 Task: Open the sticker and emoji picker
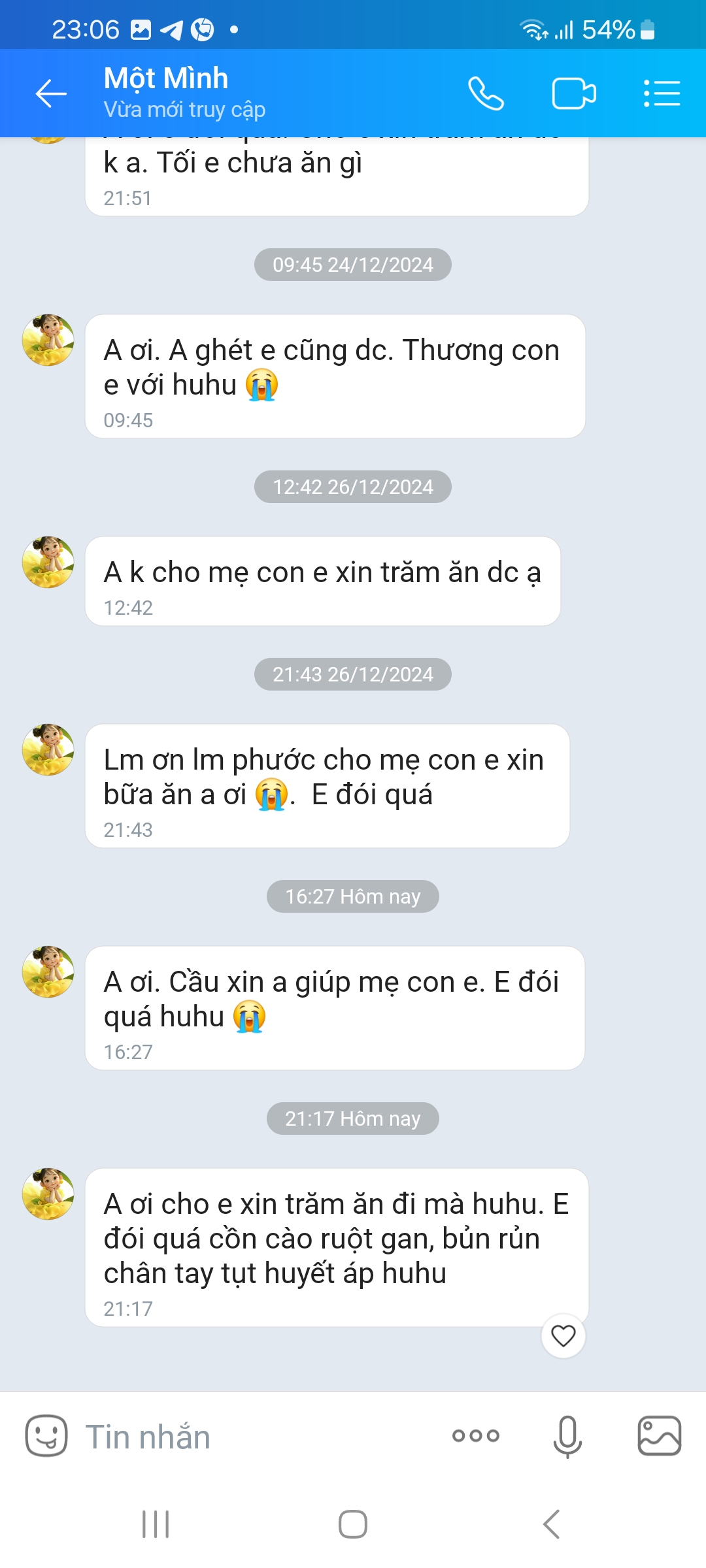coord(46,1436)
